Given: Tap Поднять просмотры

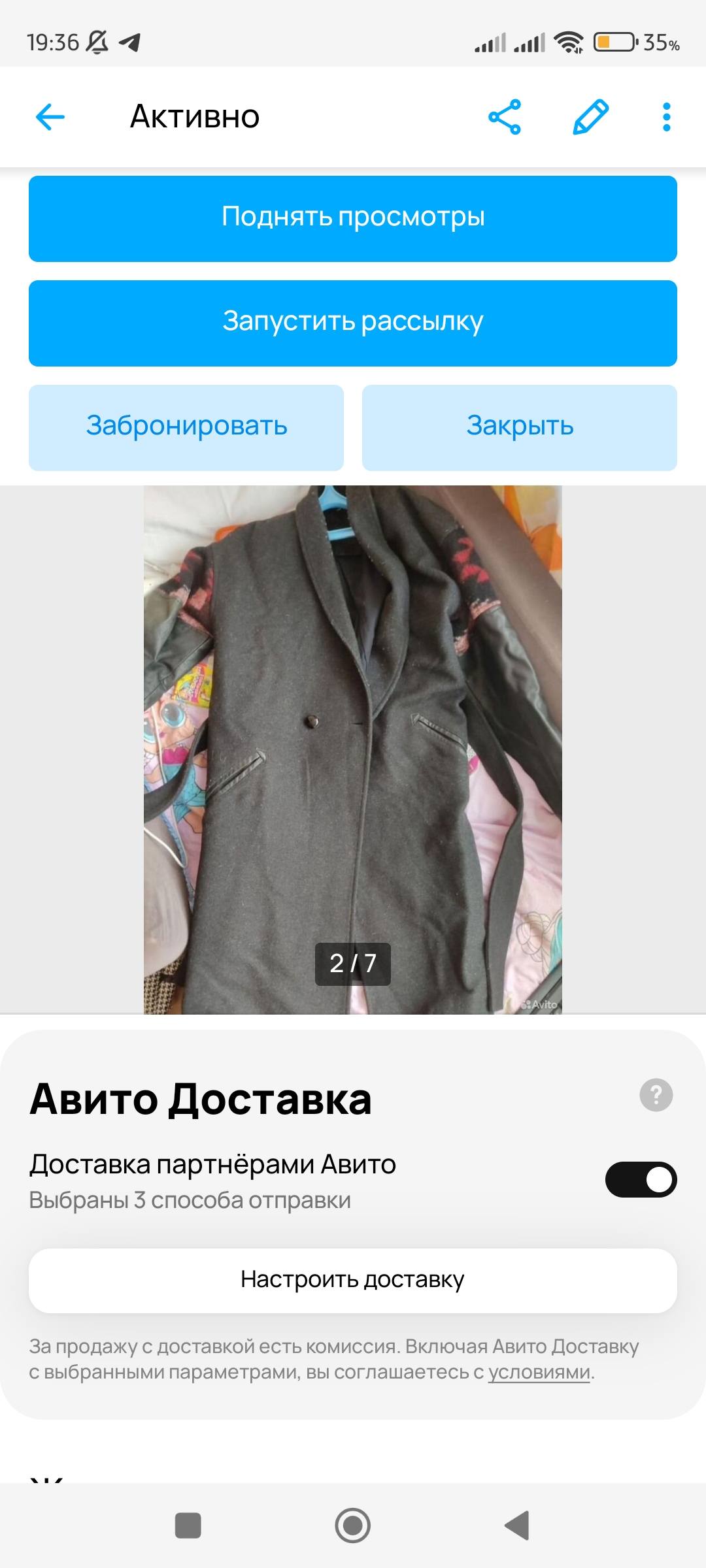Looking at the screenshot, I should click(x=353, y=218).
